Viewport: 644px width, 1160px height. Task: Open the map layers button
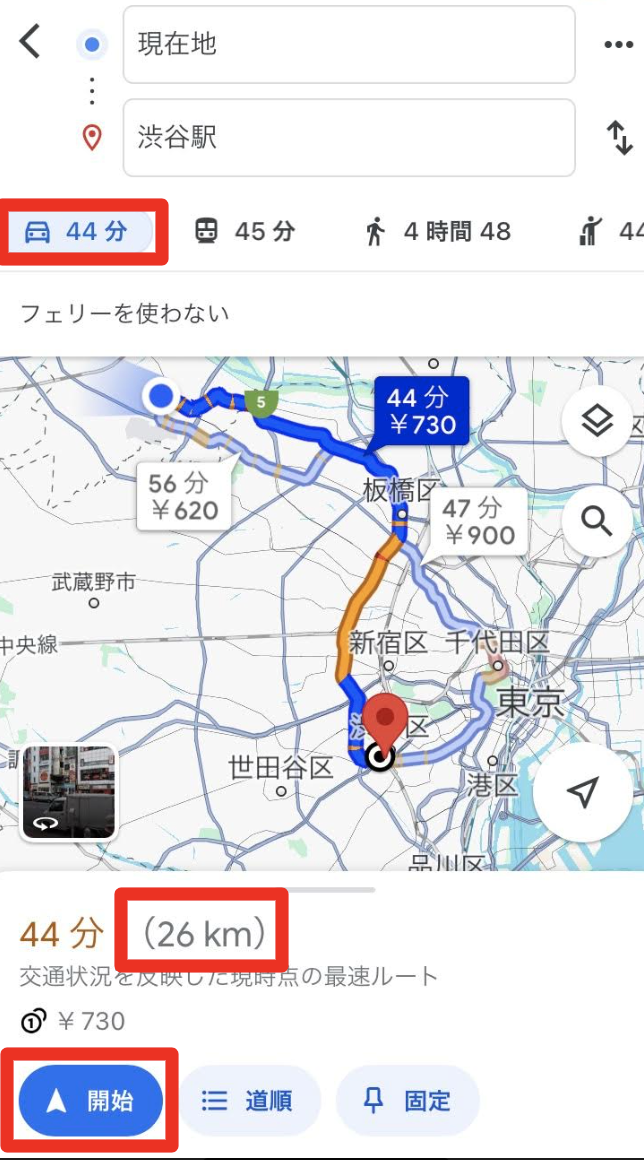[597, 423]
